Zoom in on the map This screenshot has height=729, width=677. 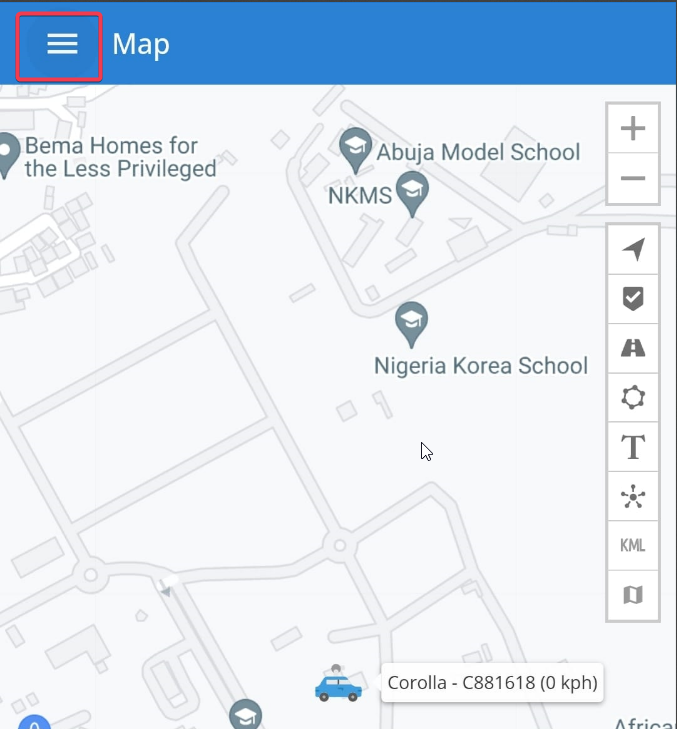(632, 129)
